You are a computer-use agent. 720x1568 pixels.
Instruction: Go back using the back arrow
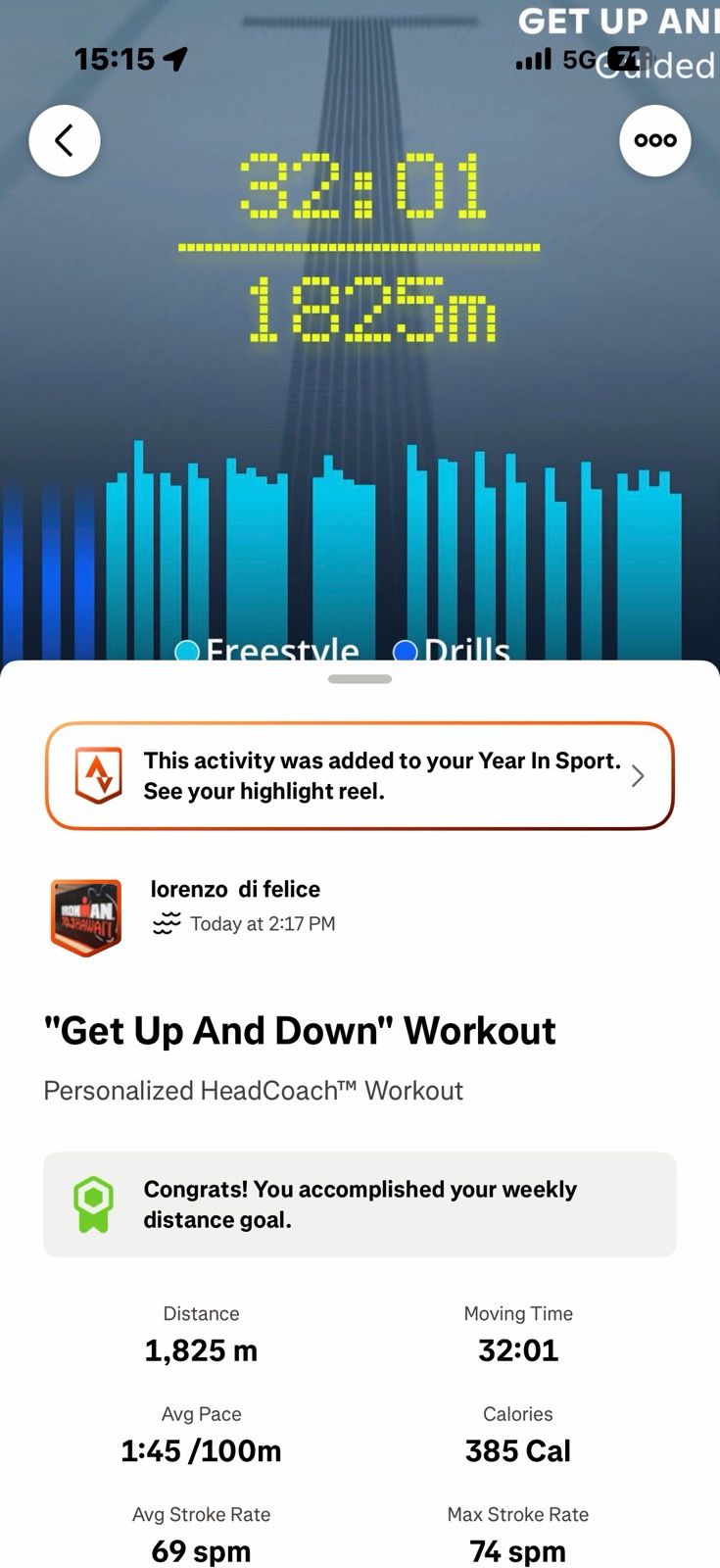click(65, 141)
